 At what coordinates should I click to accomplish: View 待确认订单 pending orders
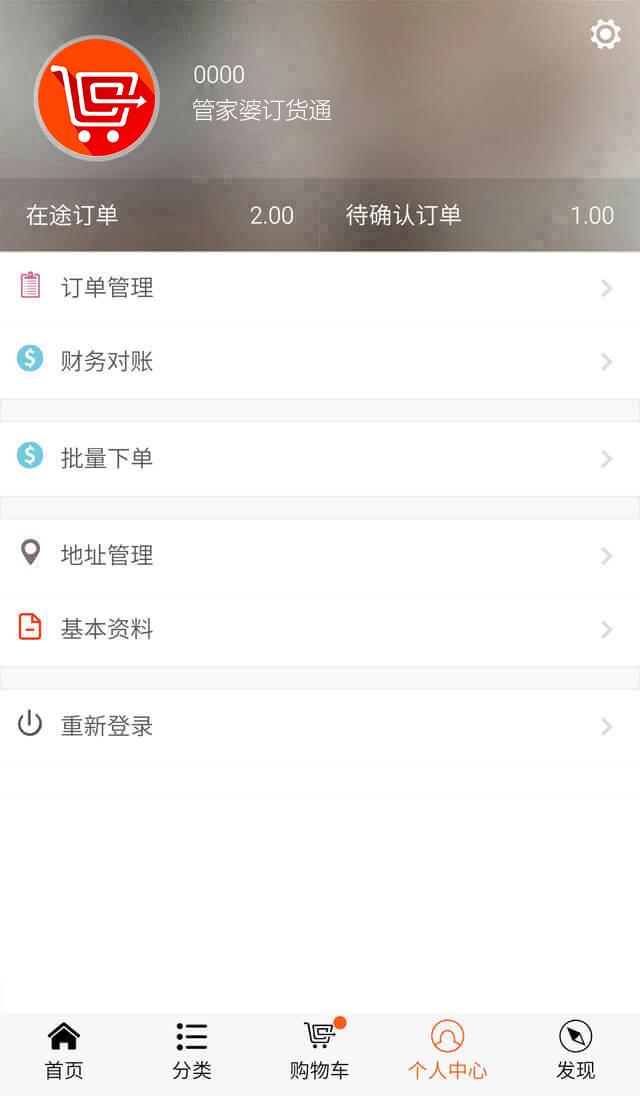(480, 215)
